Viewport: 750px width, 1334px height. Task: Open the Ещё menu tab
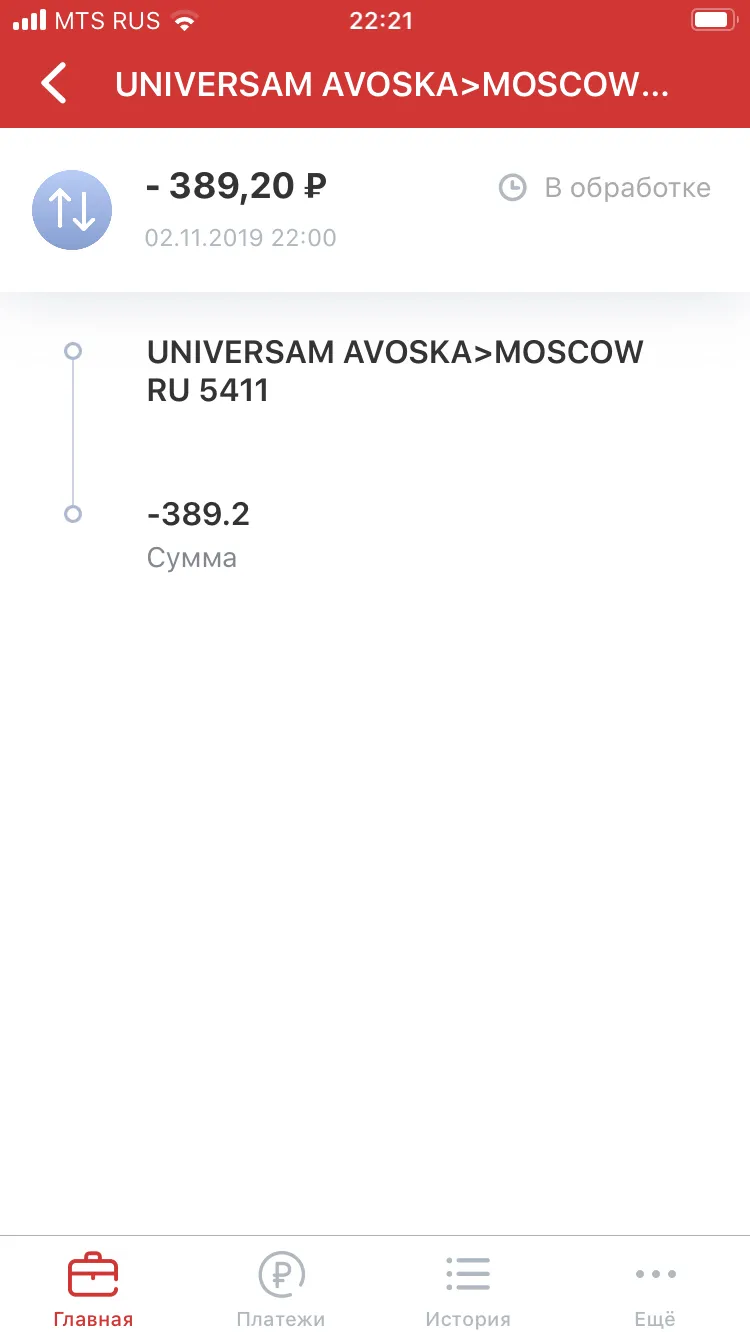pos(656,1290)
